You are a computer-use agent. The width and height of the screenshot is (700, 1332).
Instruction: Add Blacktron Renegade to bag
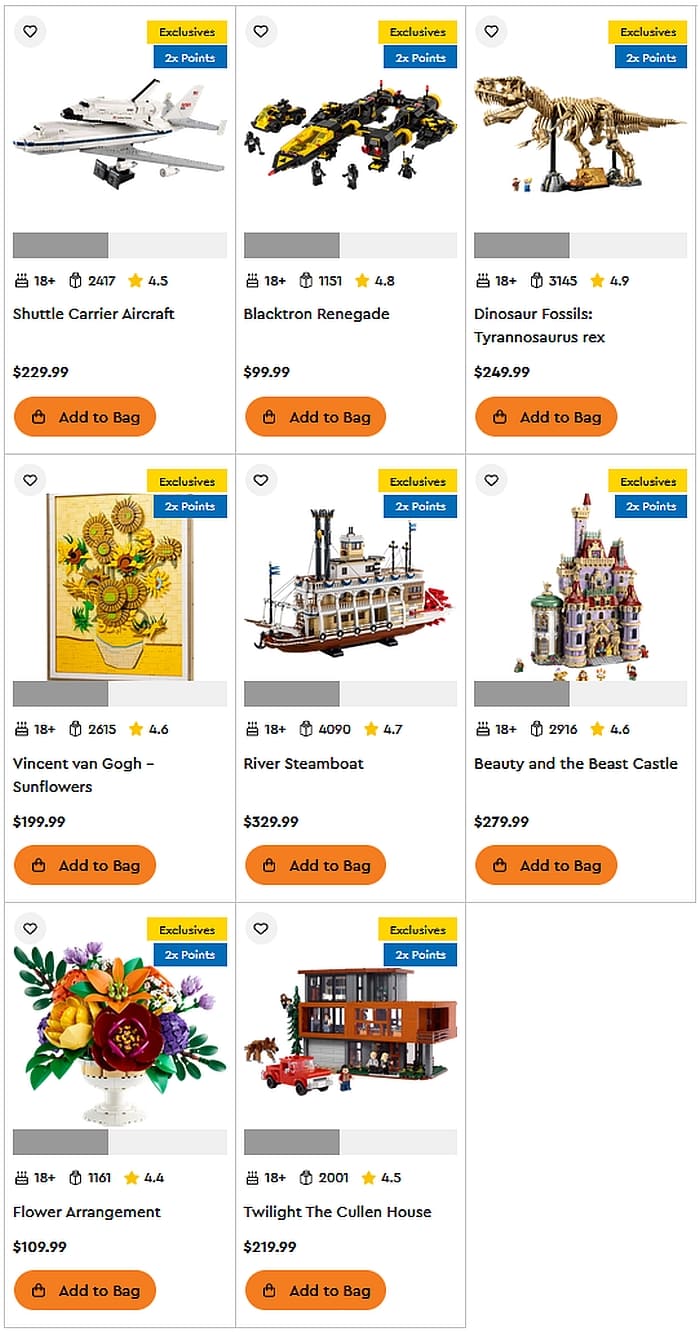pos(316,417)
